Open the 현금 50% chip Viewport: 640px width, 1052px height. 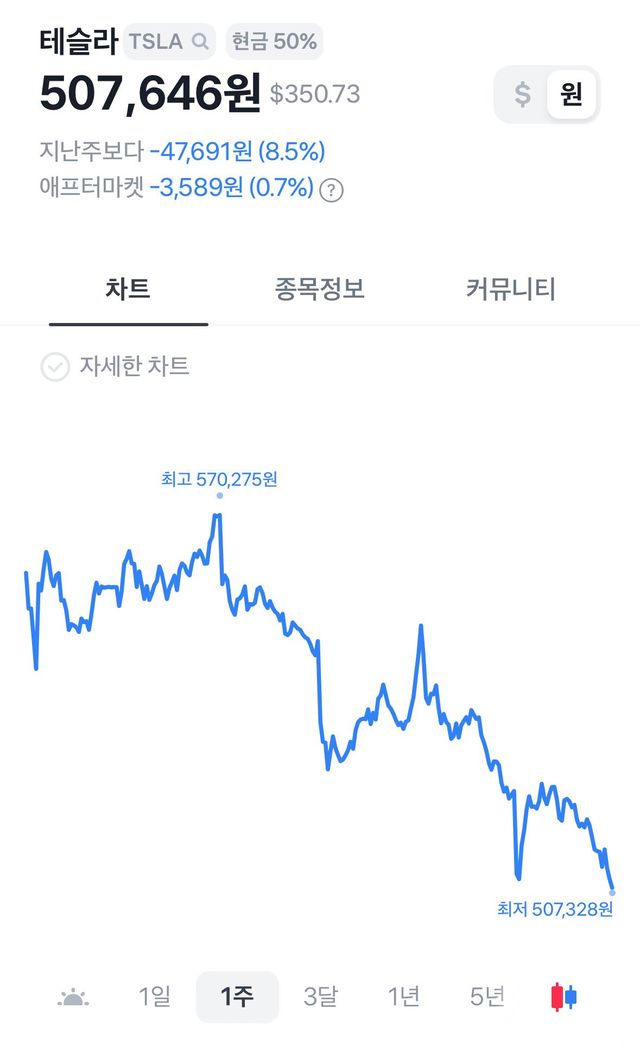click(x=274, y=42)
